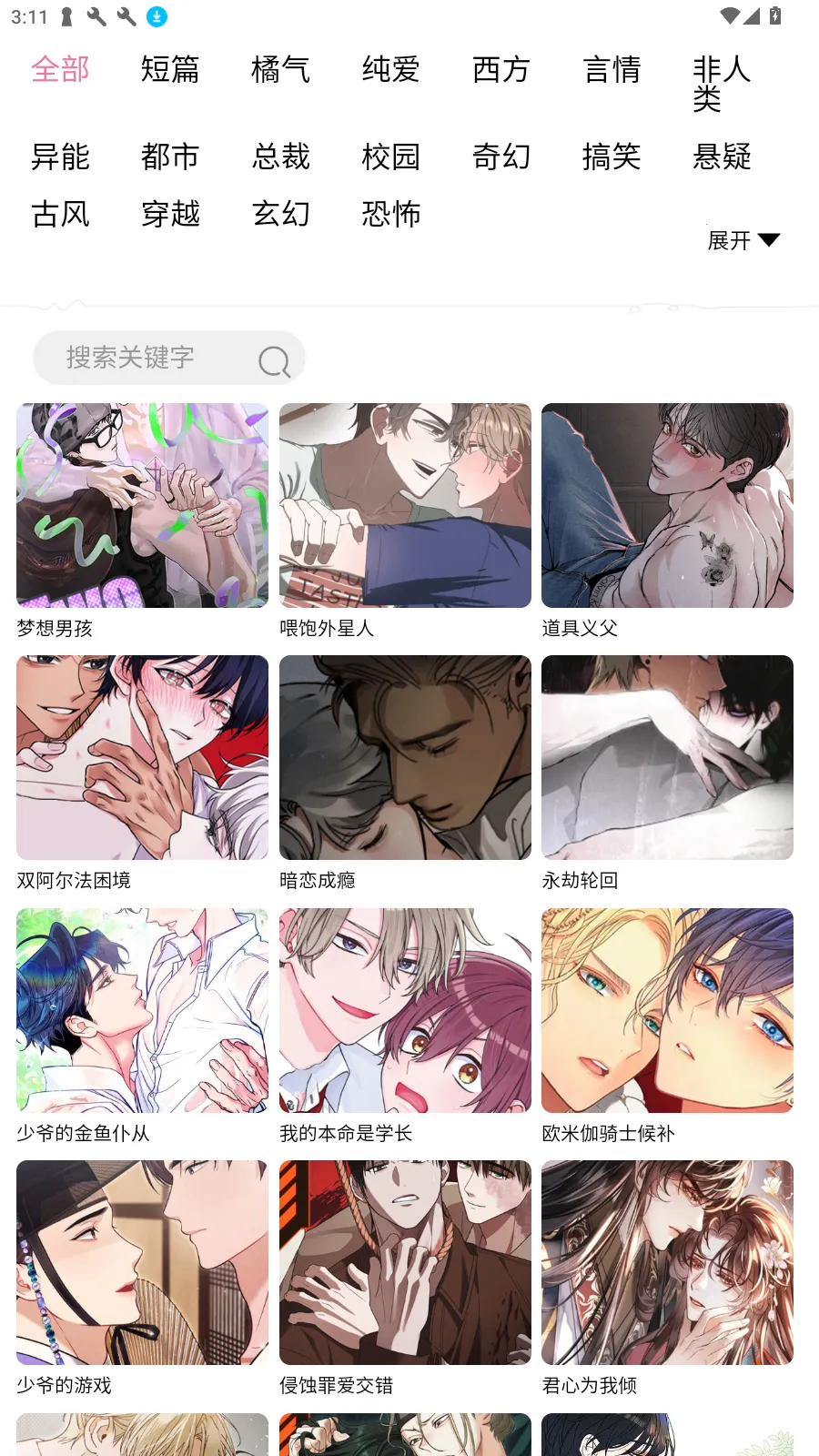Tap the magnifier search icon
Screen dimensions: 819x1456
[274, 361]
